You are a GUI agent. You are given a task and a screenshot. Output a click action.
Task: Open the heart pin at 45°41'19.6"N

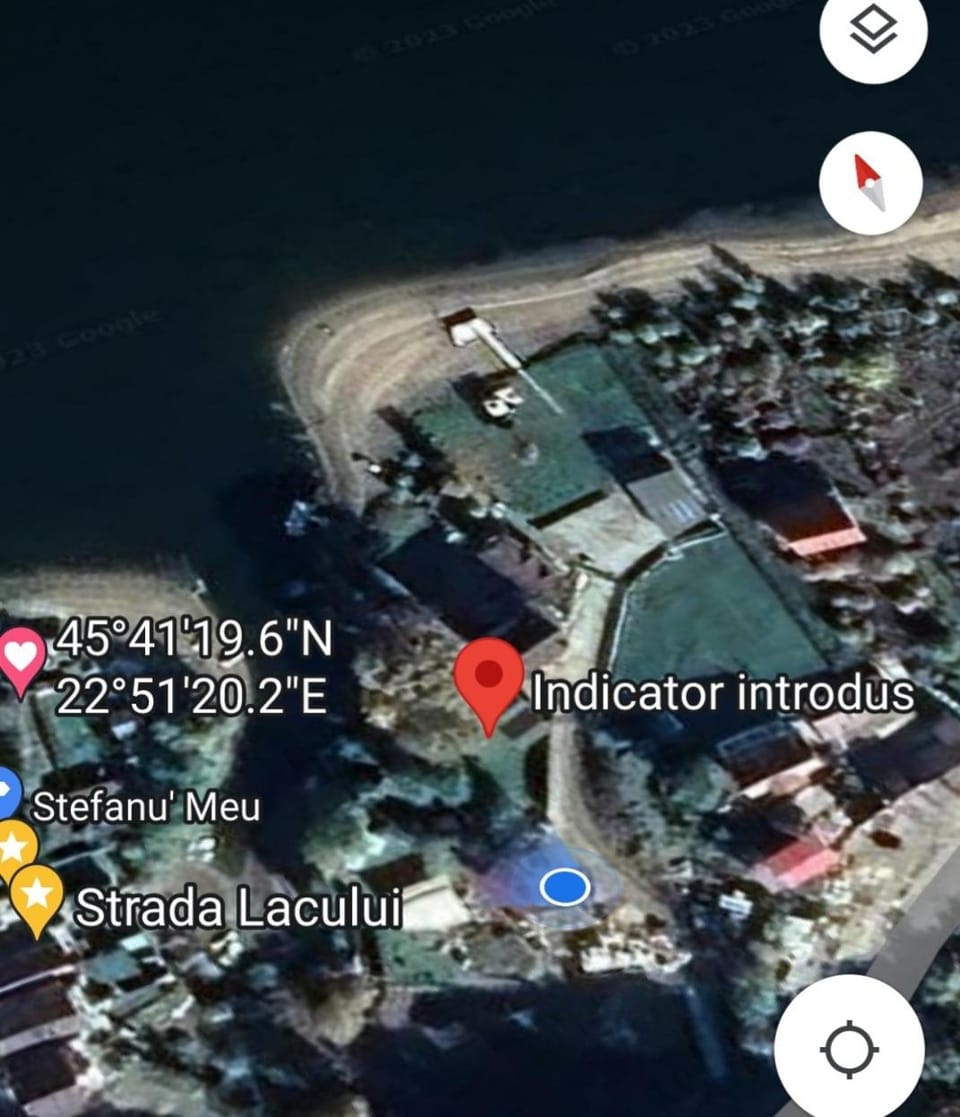(22, 658)
